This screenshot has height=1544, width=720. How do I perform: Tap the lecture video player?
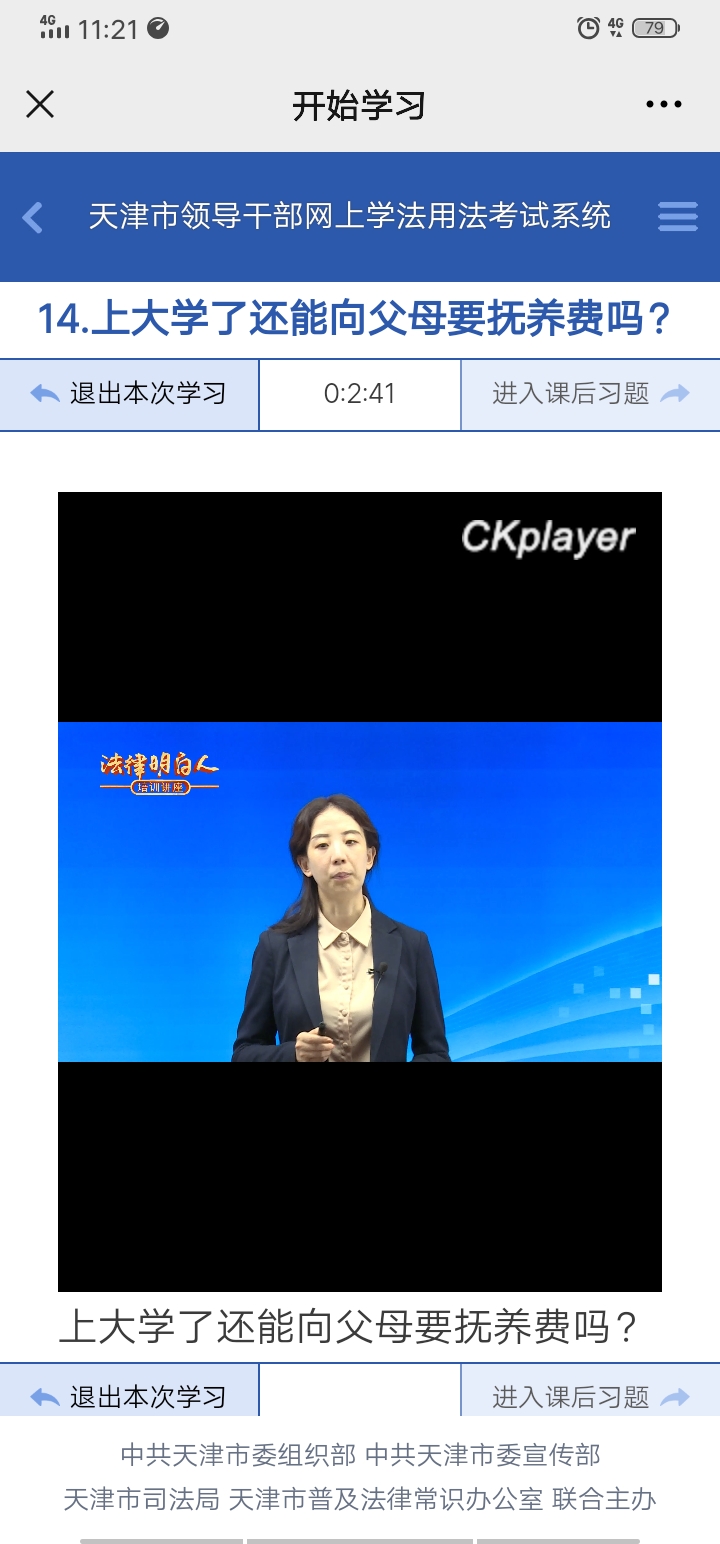click(360, 891)
